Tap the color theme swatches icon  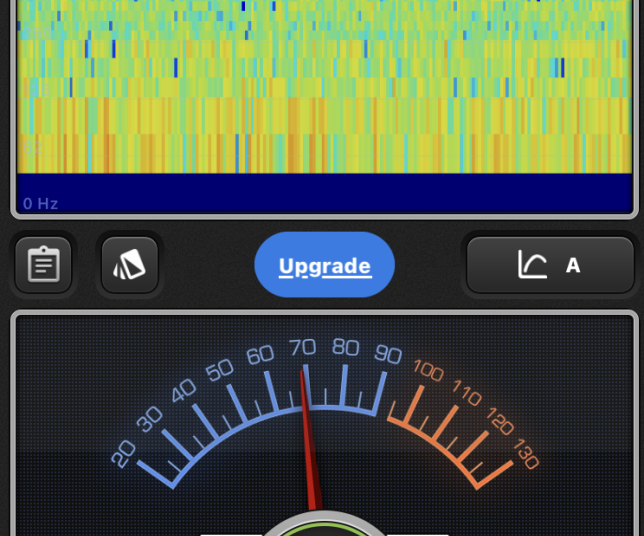pos(130,265)
